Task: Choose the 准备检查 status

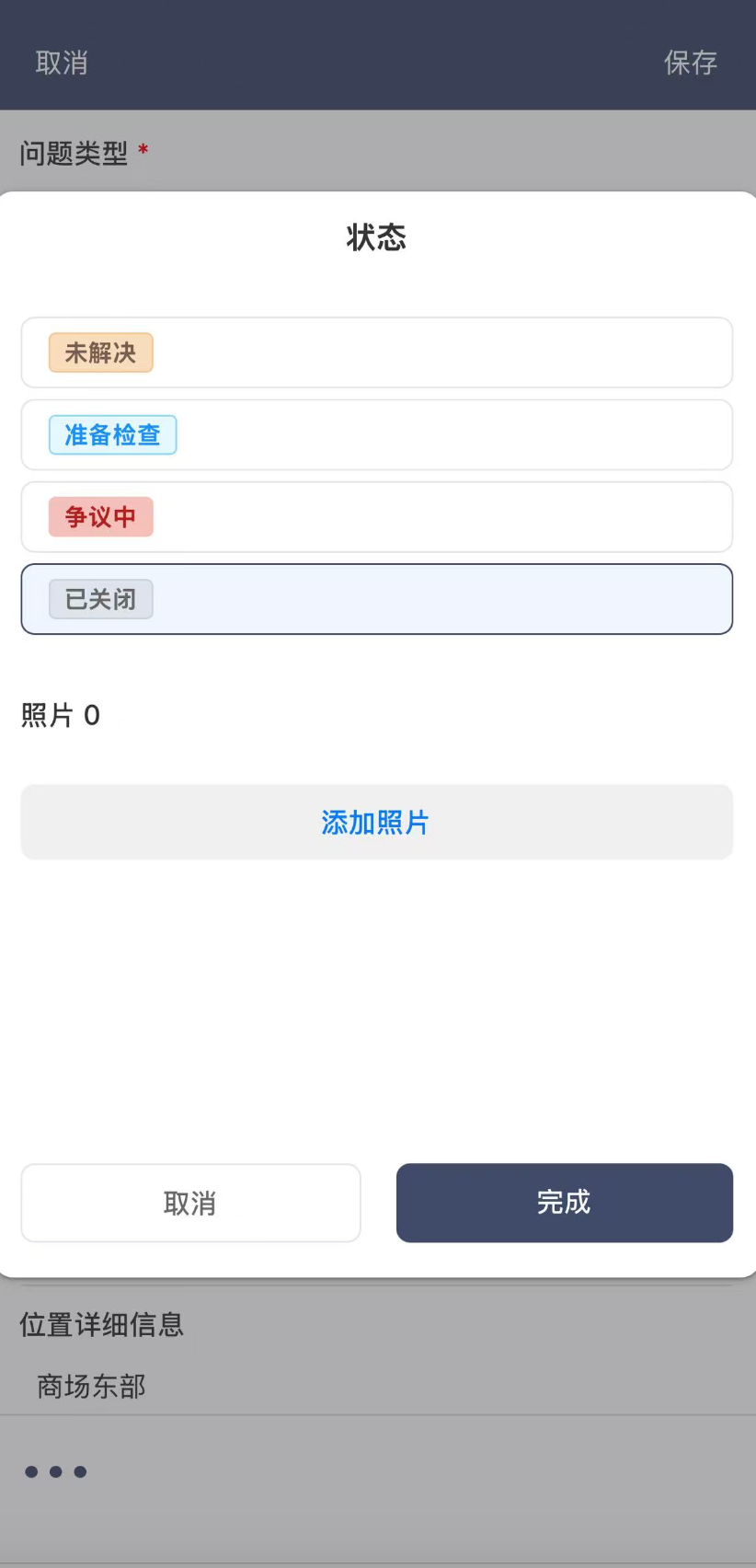Action: (x=376, y=434)
